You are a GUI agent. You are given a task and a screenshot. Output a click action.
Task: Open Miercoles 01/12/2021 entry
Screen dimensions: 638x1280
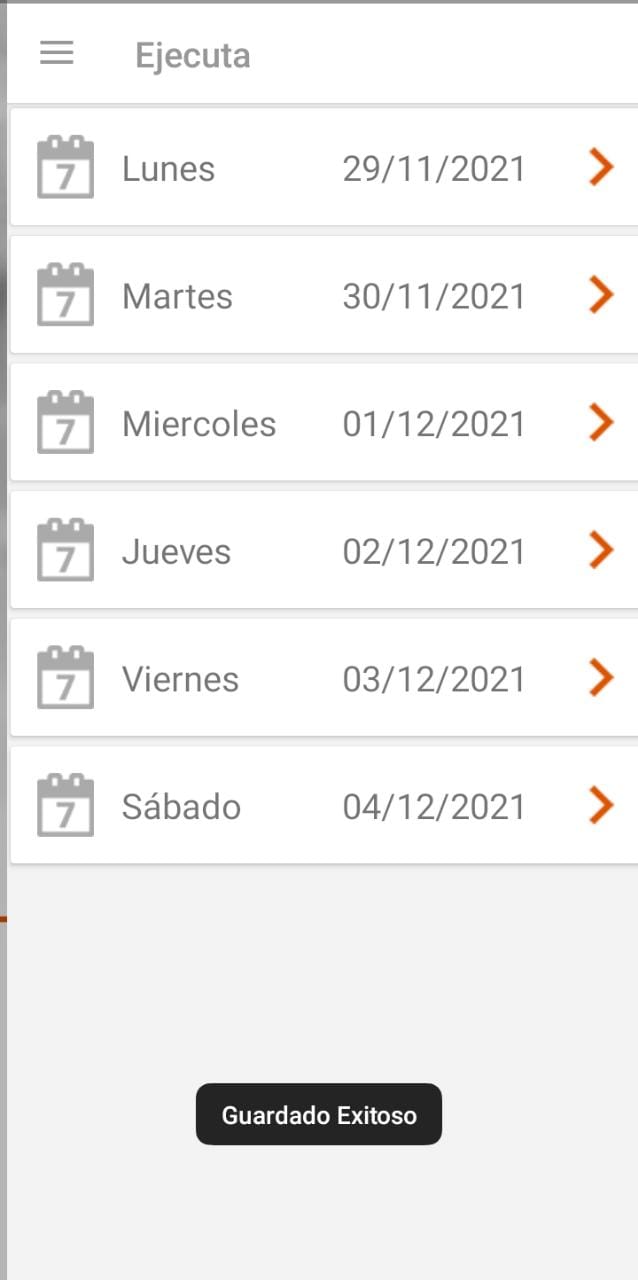[x=324, y=422]
